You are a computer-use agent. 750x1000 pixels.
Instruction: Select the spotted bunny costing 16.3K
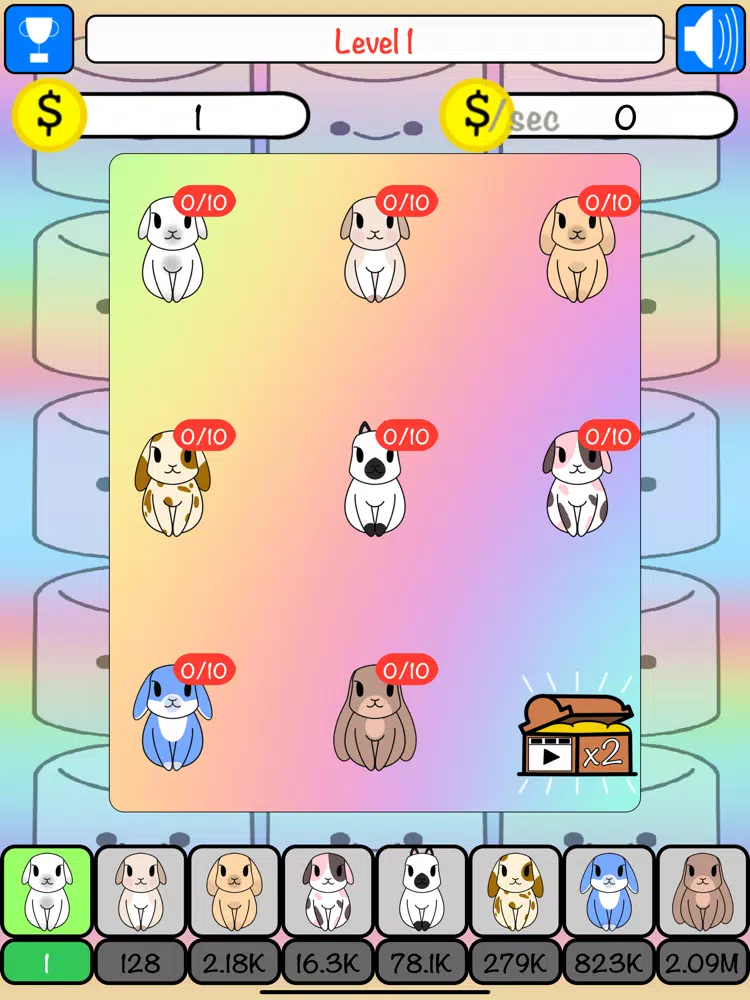(x=328, y=891)
